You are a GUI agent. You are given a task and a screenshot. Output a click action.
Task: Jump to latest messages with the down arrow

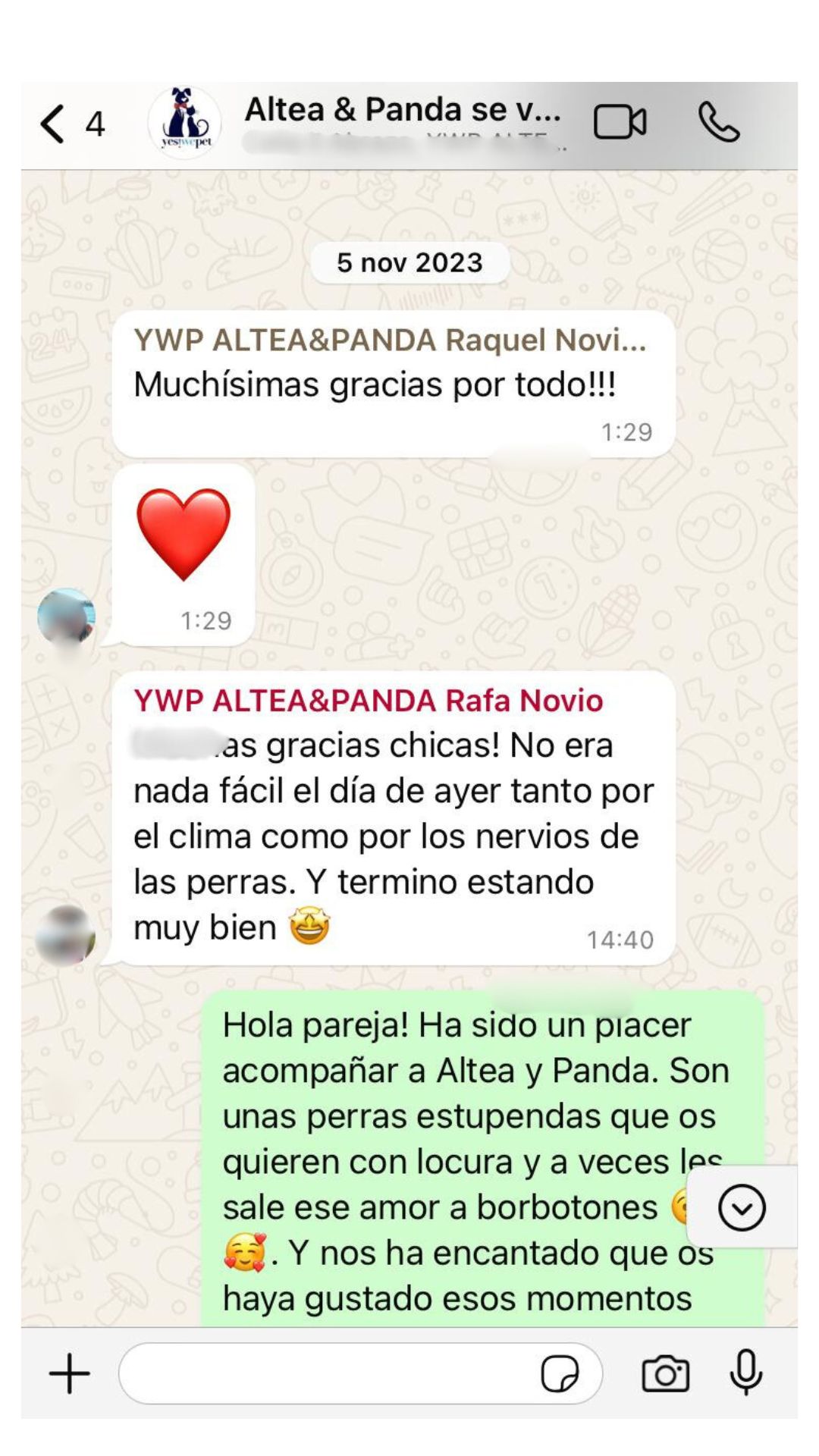click(x=742, y=1207)
